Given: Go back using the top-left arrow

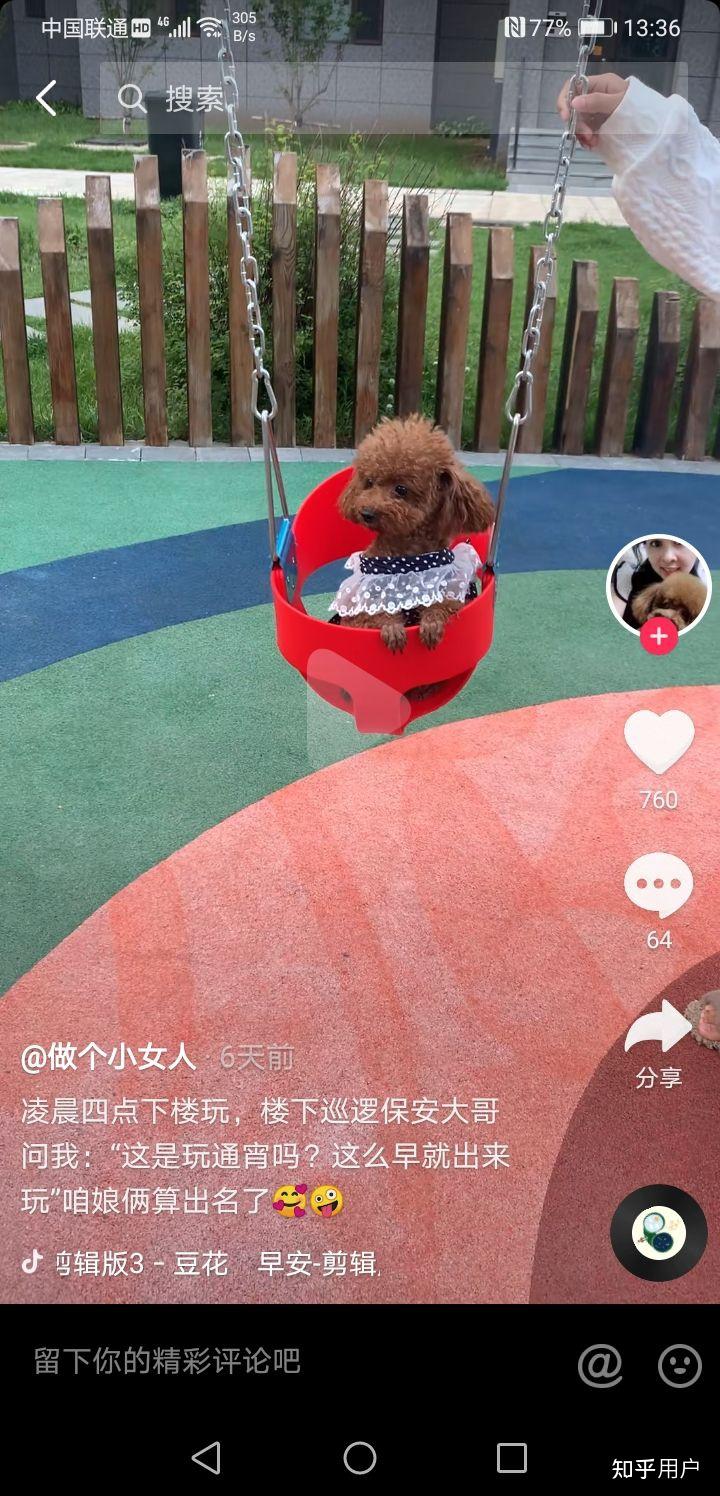Looking at the screenshot, I should [x=46, y=98].
